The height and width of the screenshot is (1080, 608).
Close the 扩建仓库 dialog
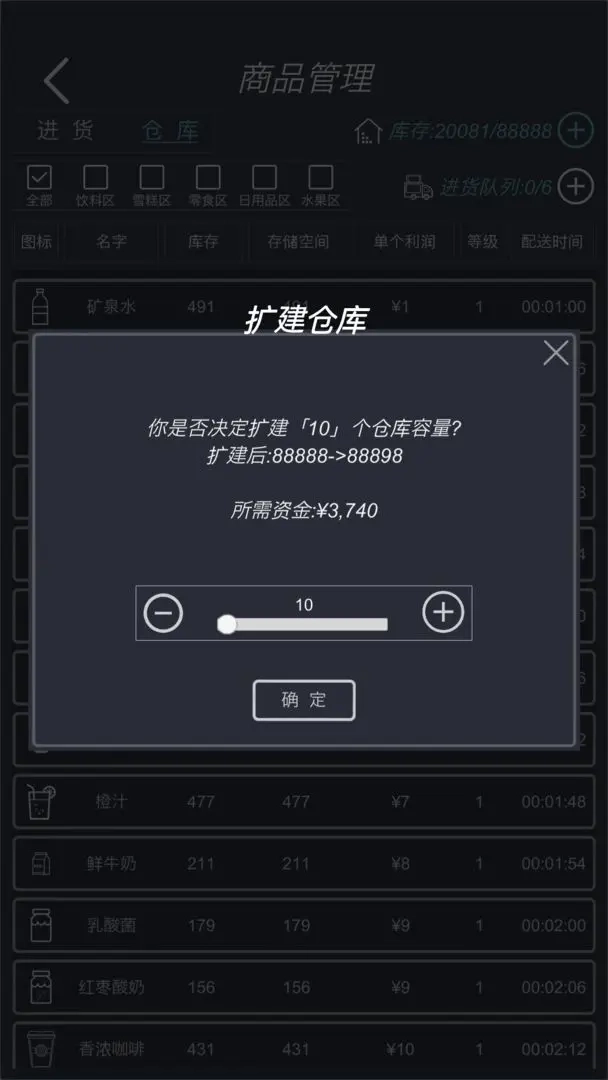(555, 352)
